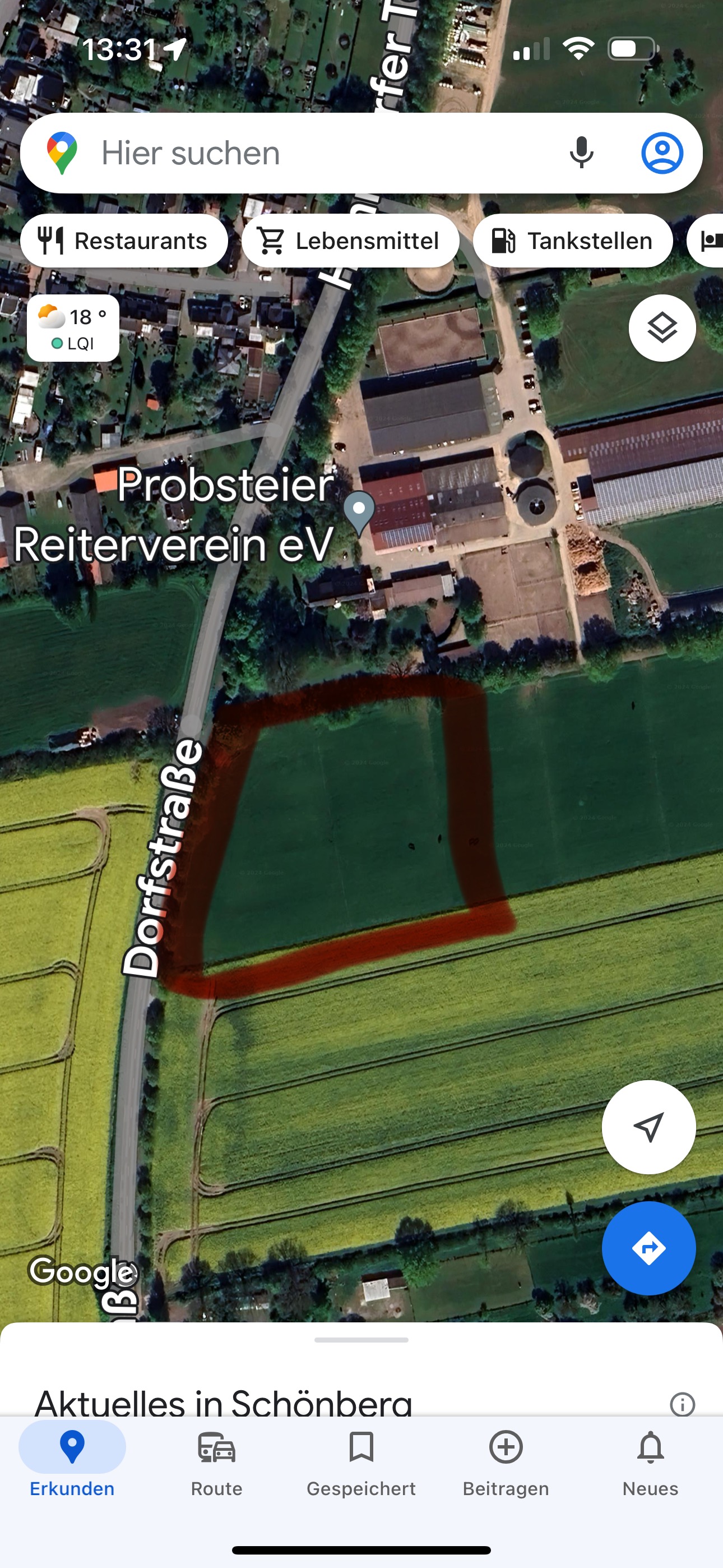Center map on my location
Image resolution: width=723 pixels, height=1568 pixels.
pos(648,1127)
